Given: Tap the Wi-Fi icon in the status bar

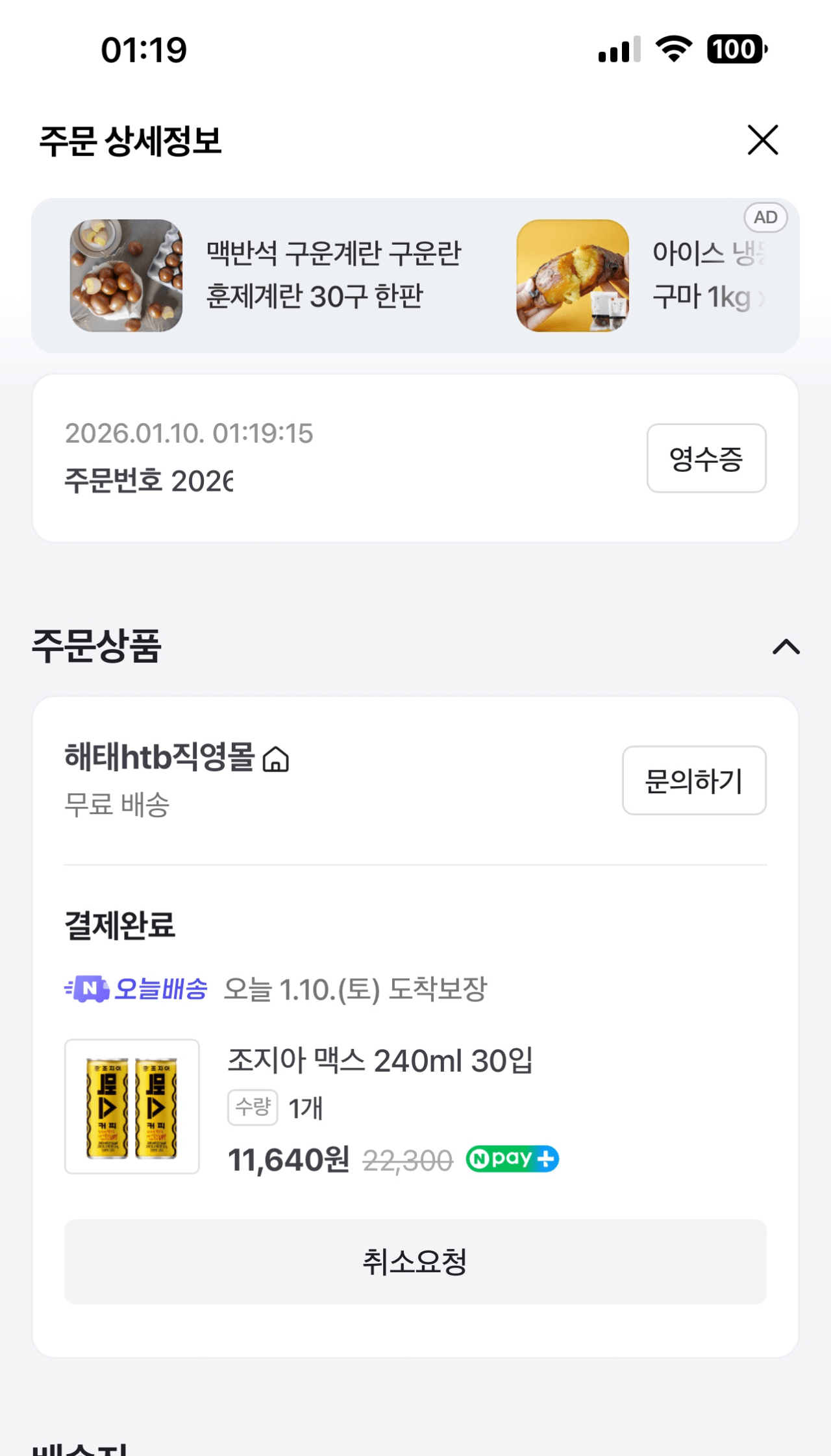Looking at the screenshot, I should tap(673, 49).
